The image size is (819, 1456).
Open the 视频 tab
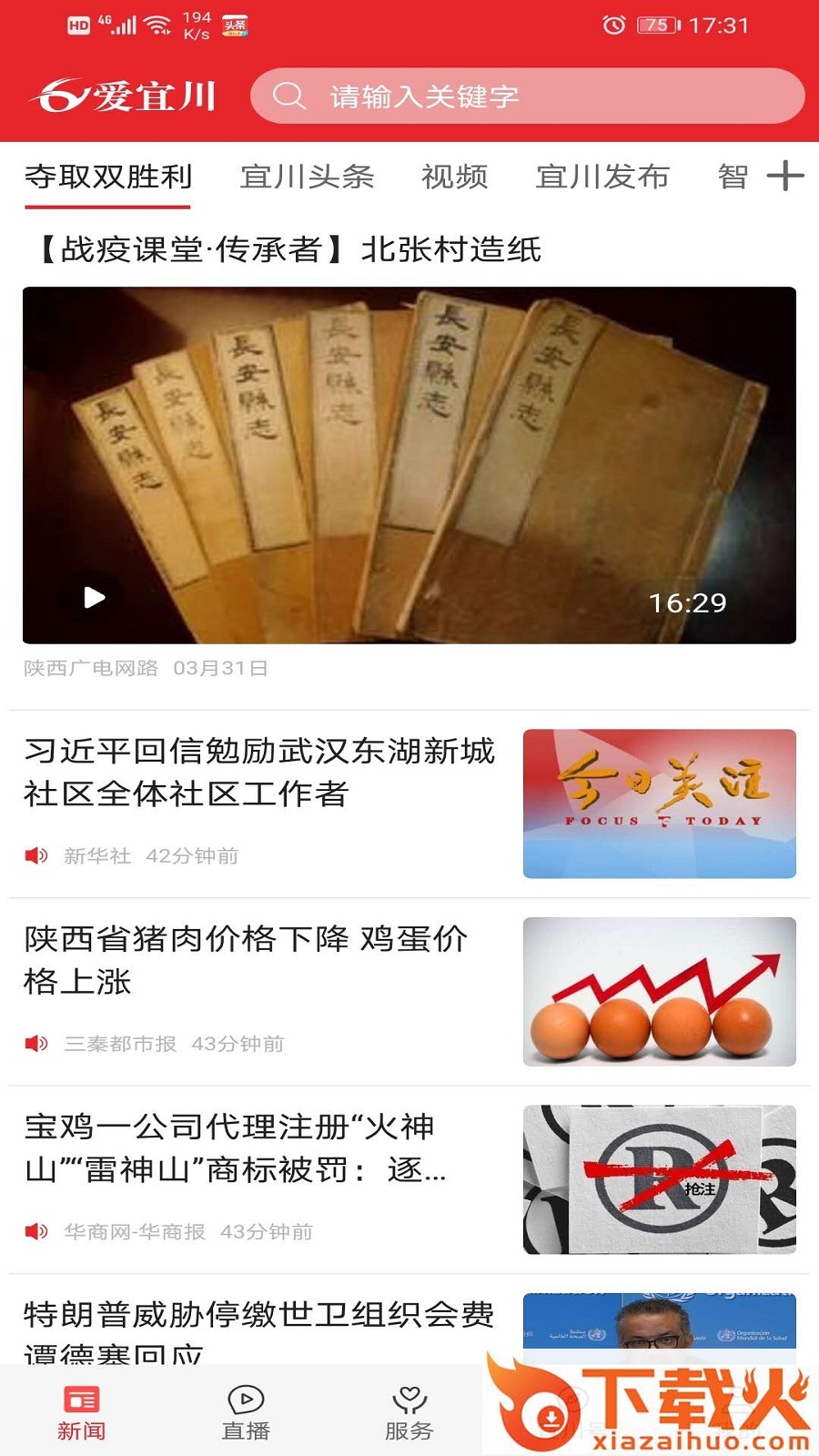tap(454, 177)
